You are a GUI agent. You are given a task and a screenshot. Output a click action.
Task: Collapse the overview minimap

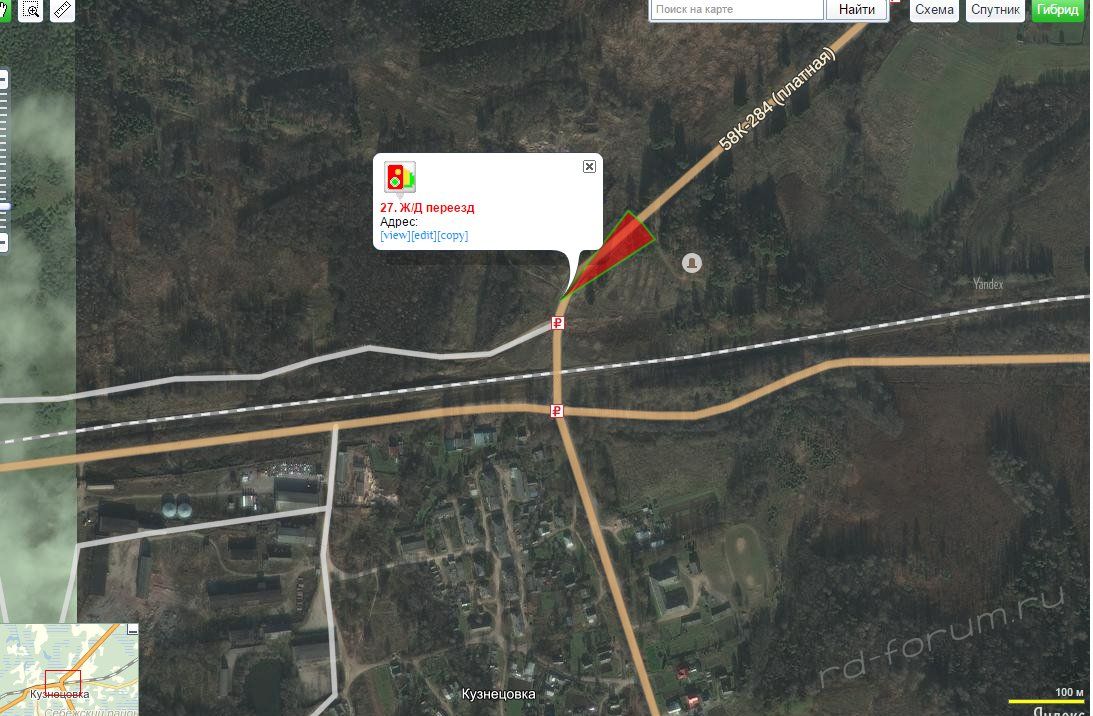pos(132,630)
